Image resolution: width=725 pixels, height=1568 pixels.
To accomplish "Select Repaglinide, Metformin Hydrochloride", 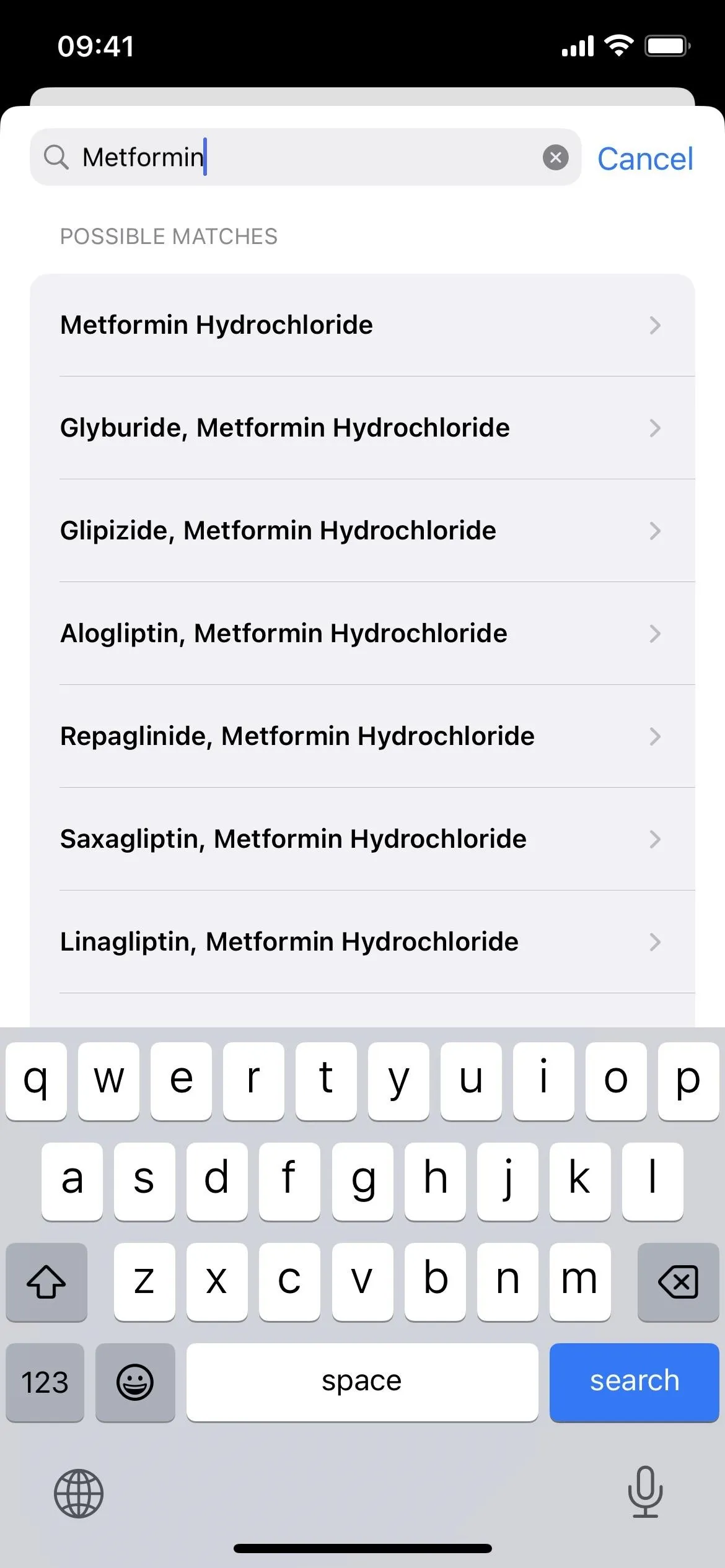I will tap(362, 736).
